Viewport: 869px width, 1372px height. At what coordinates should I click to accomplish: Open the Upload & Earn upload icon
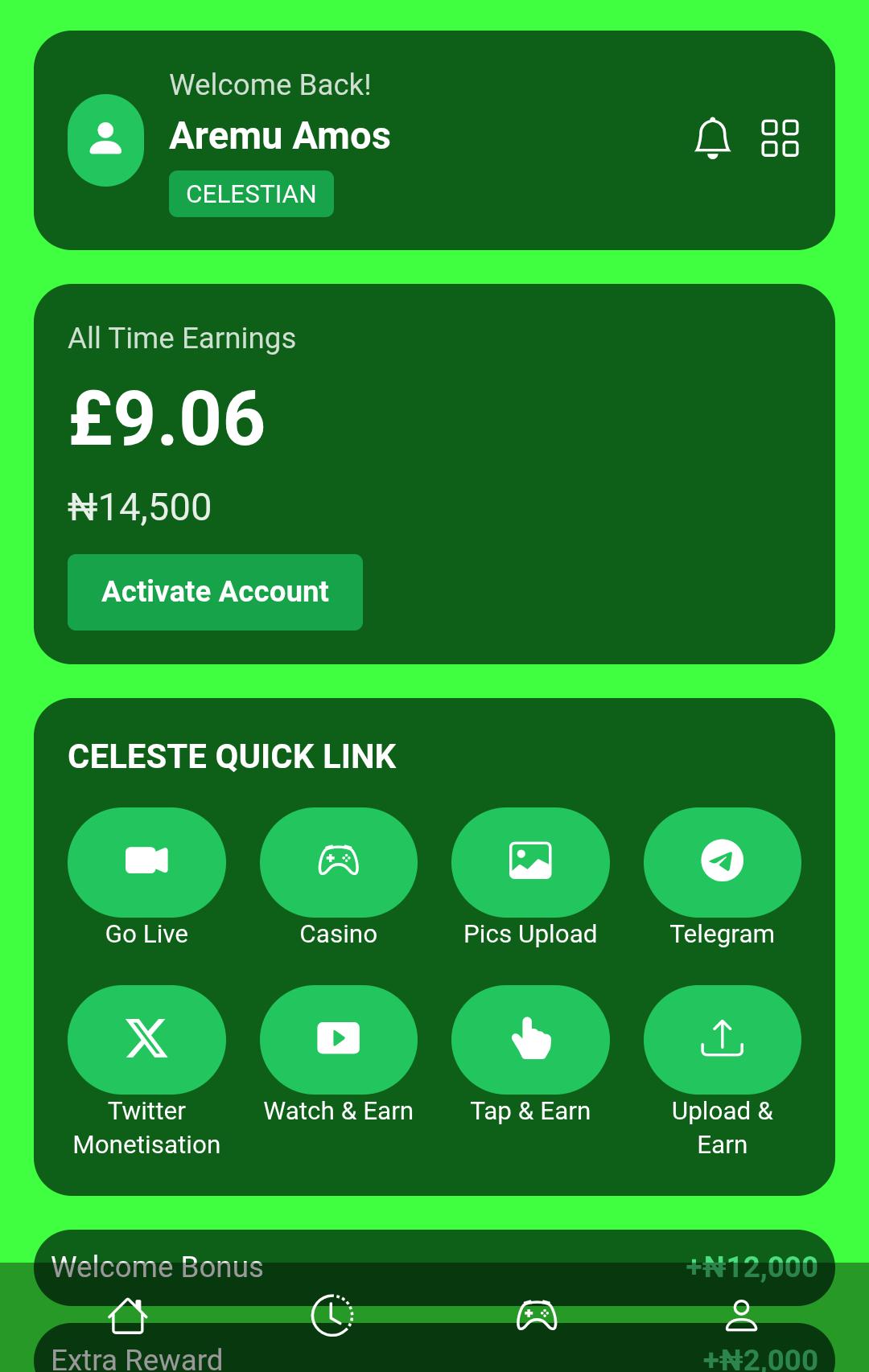coord(722,1039)
